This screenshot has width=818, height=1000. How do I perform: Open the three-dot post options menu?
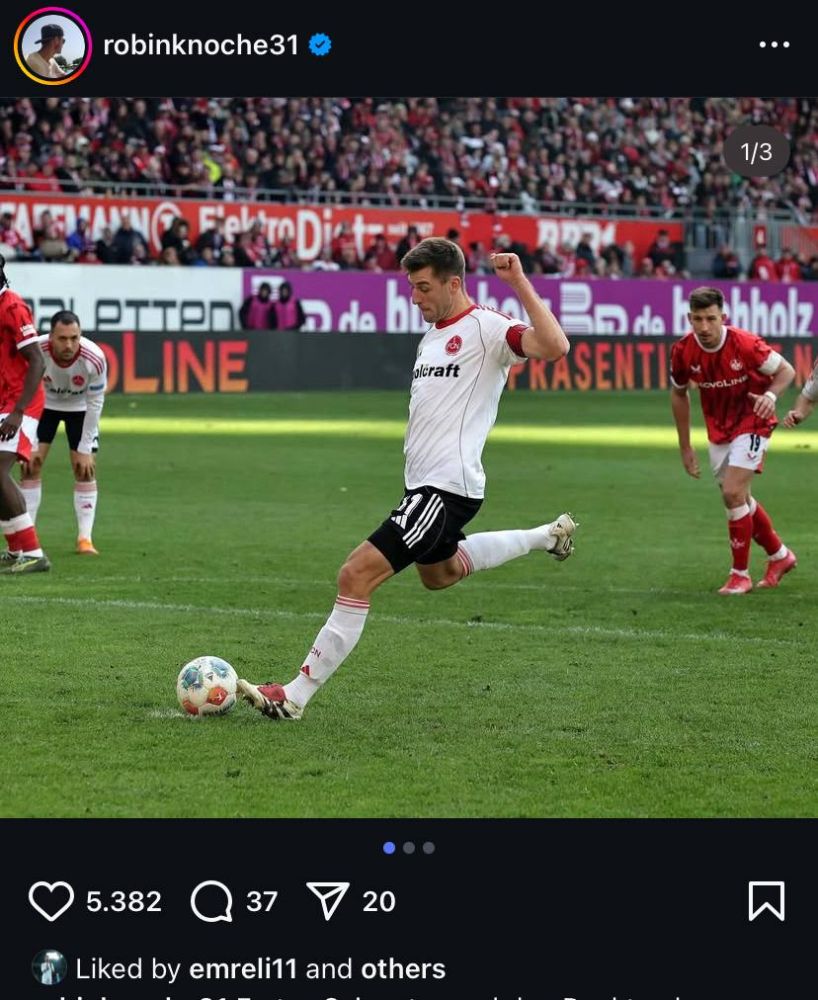774,45
